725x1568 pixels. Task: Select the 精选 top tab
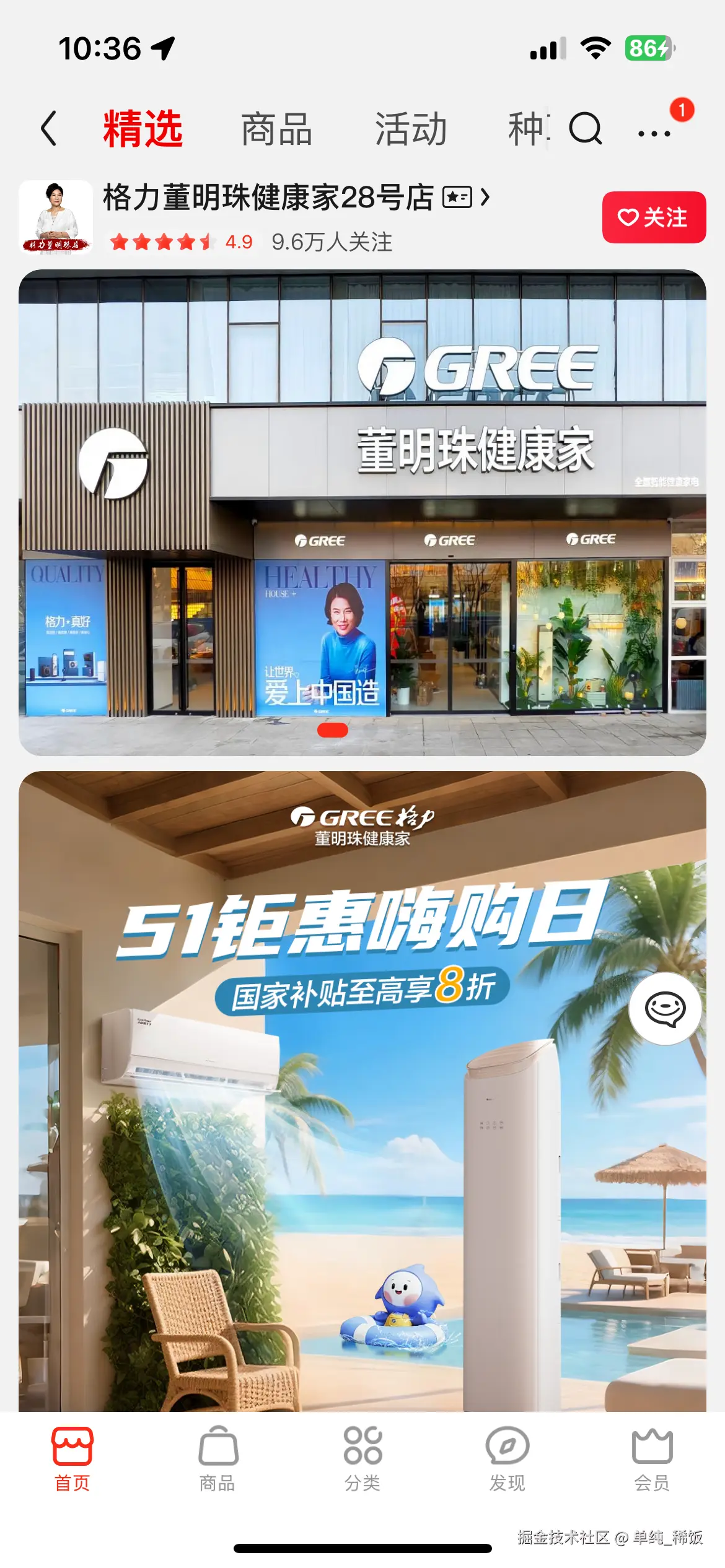coord(143,129)
